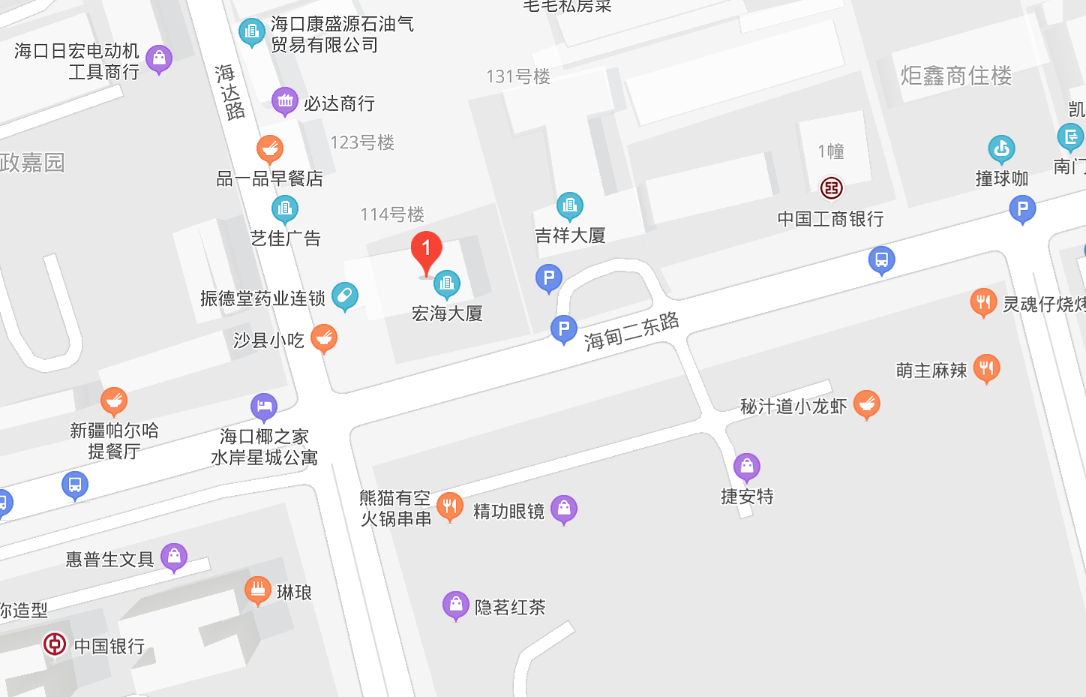Image resolution: width=1086 pixels, height=697 pixels.
Task: Select the 撞球咖 marker
Action: pos(1001,149)
